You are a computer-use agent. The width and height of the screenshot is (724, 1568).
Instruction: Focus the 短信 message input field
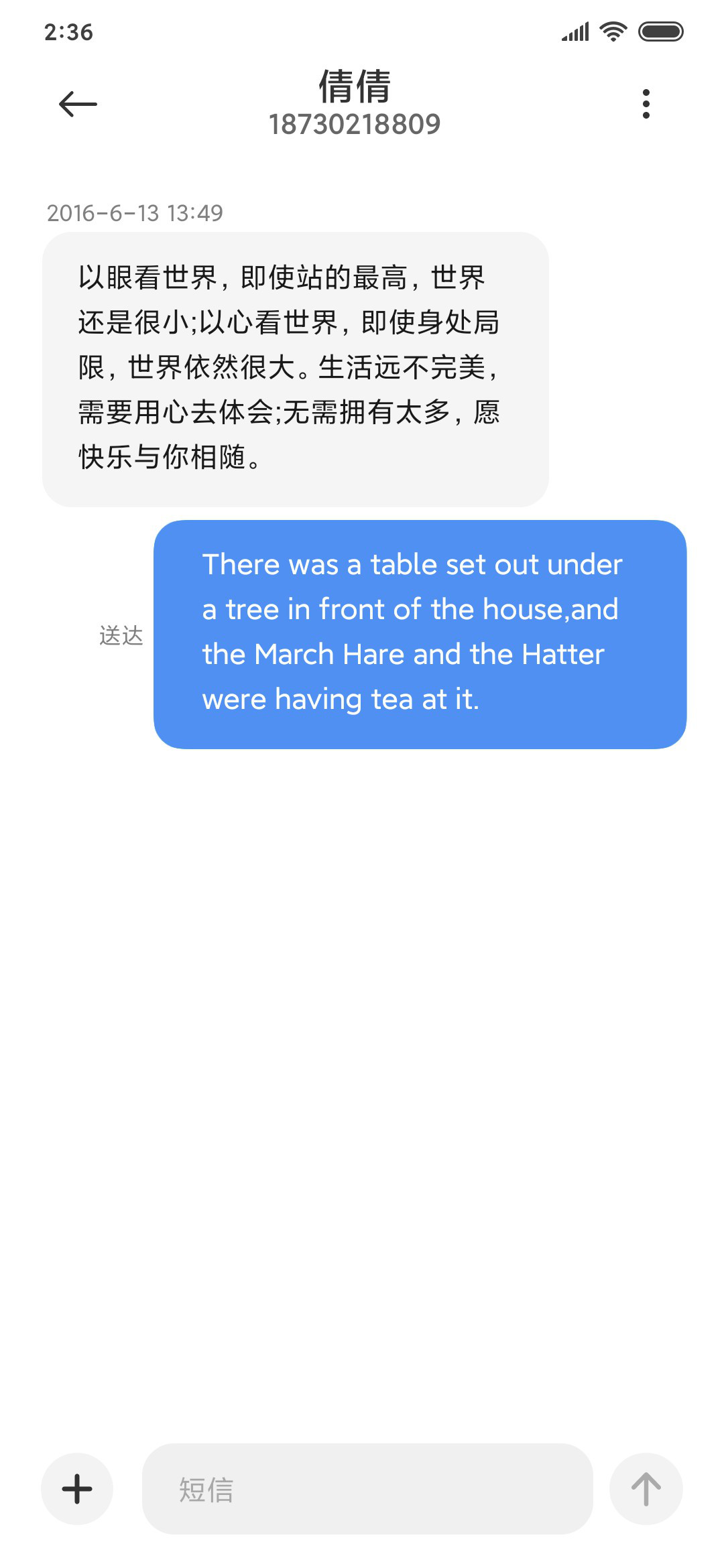[x=367, y=1489]
